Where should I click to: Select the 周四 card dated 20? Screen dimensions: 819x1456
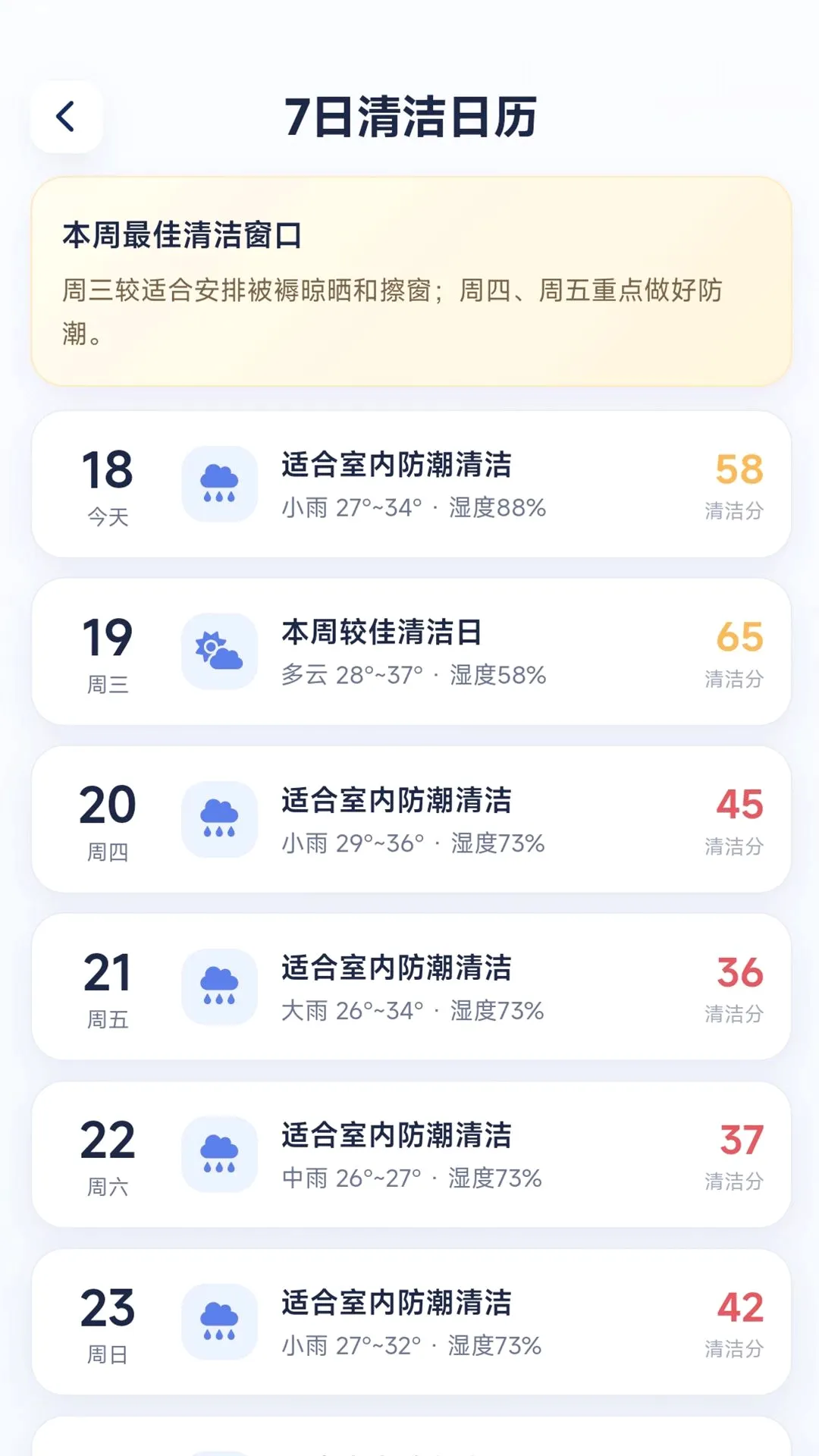[x=411, y=820]
